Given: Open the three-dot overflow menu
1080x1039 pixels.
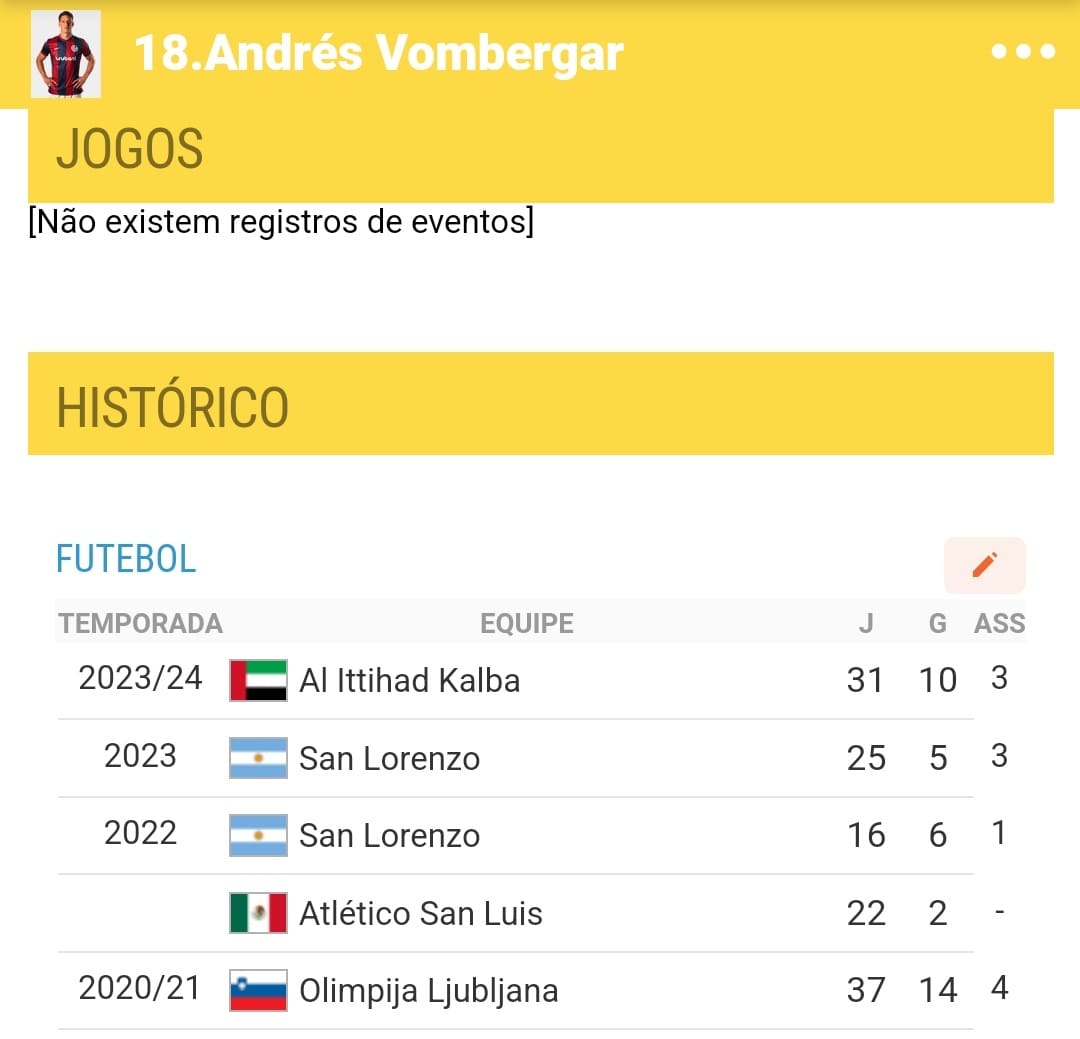Looking at the screenshot, I should [x=1022, y=52].
